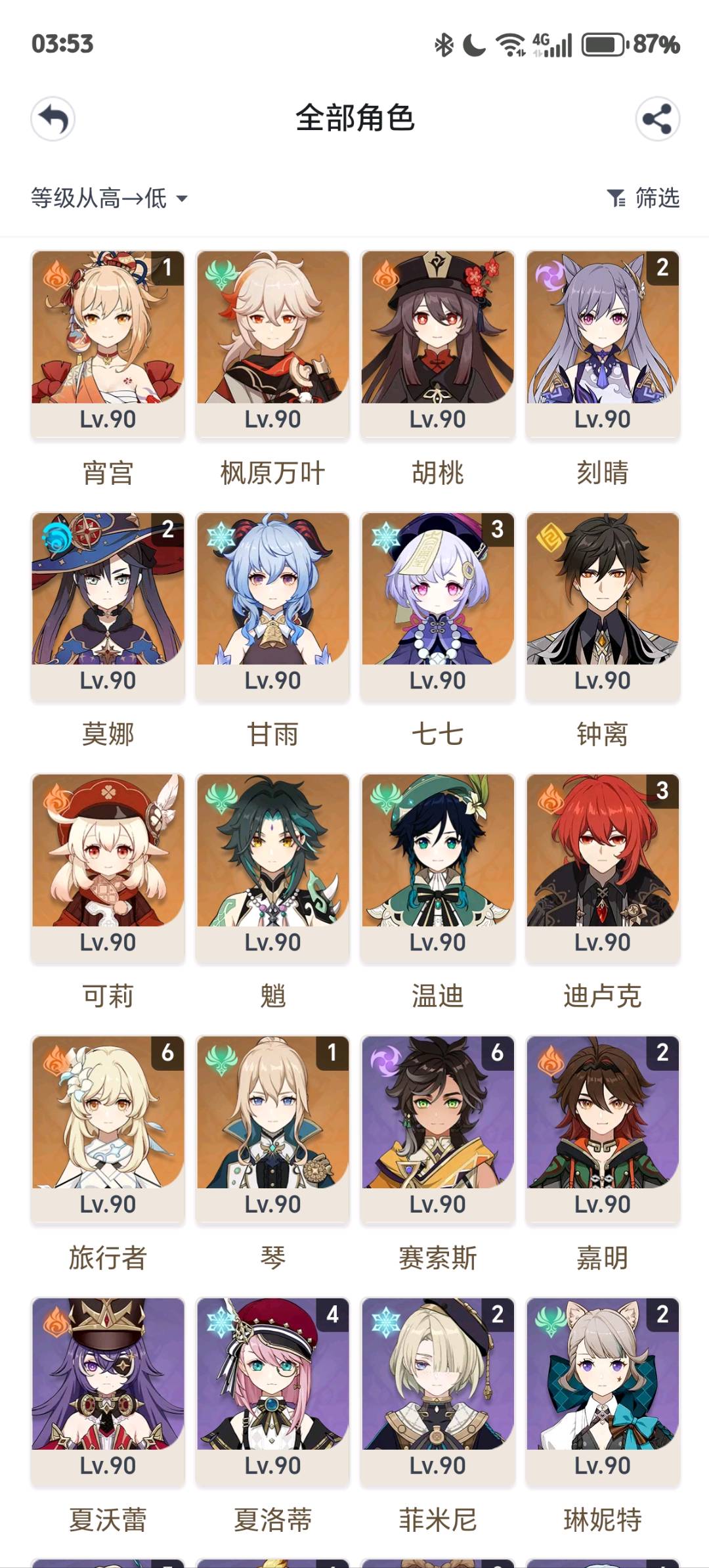Open character card 宵宫
The image size is (709, 1568).
pyautogui.click(x=108, y=344)
